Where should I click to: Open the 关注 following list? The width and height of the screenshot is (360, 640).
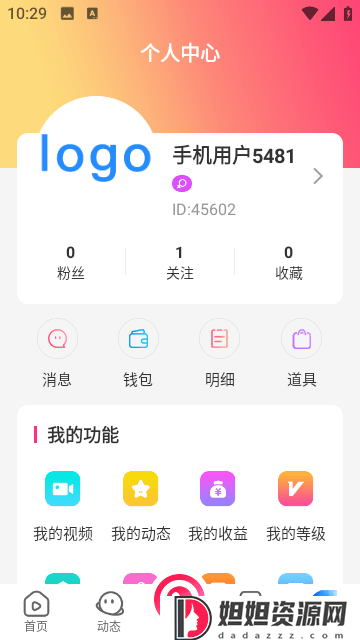coord(180,263)
